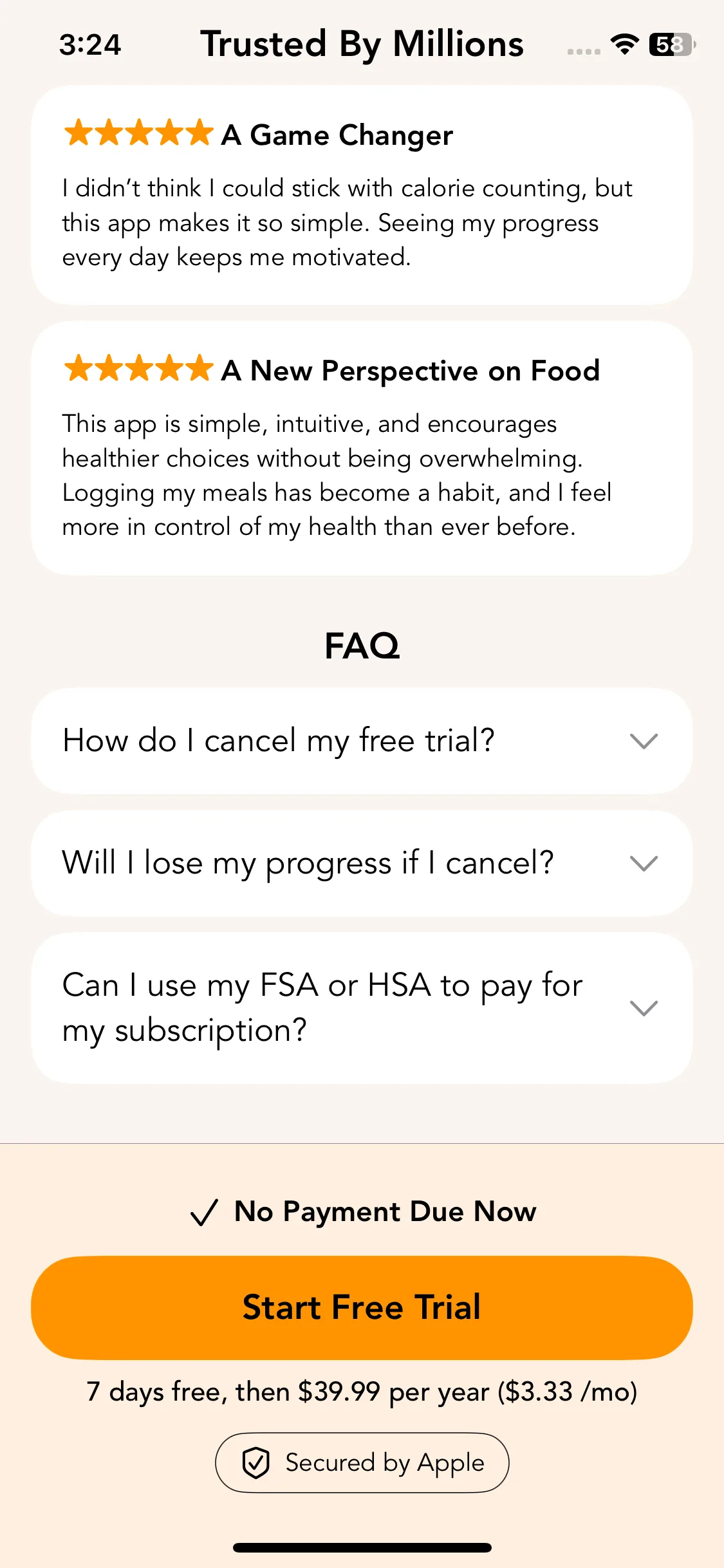The width and height of the screenshot is (724, 1568).
Task: Tap the Start Free Trial button
Action: (x=362, y=1307)
